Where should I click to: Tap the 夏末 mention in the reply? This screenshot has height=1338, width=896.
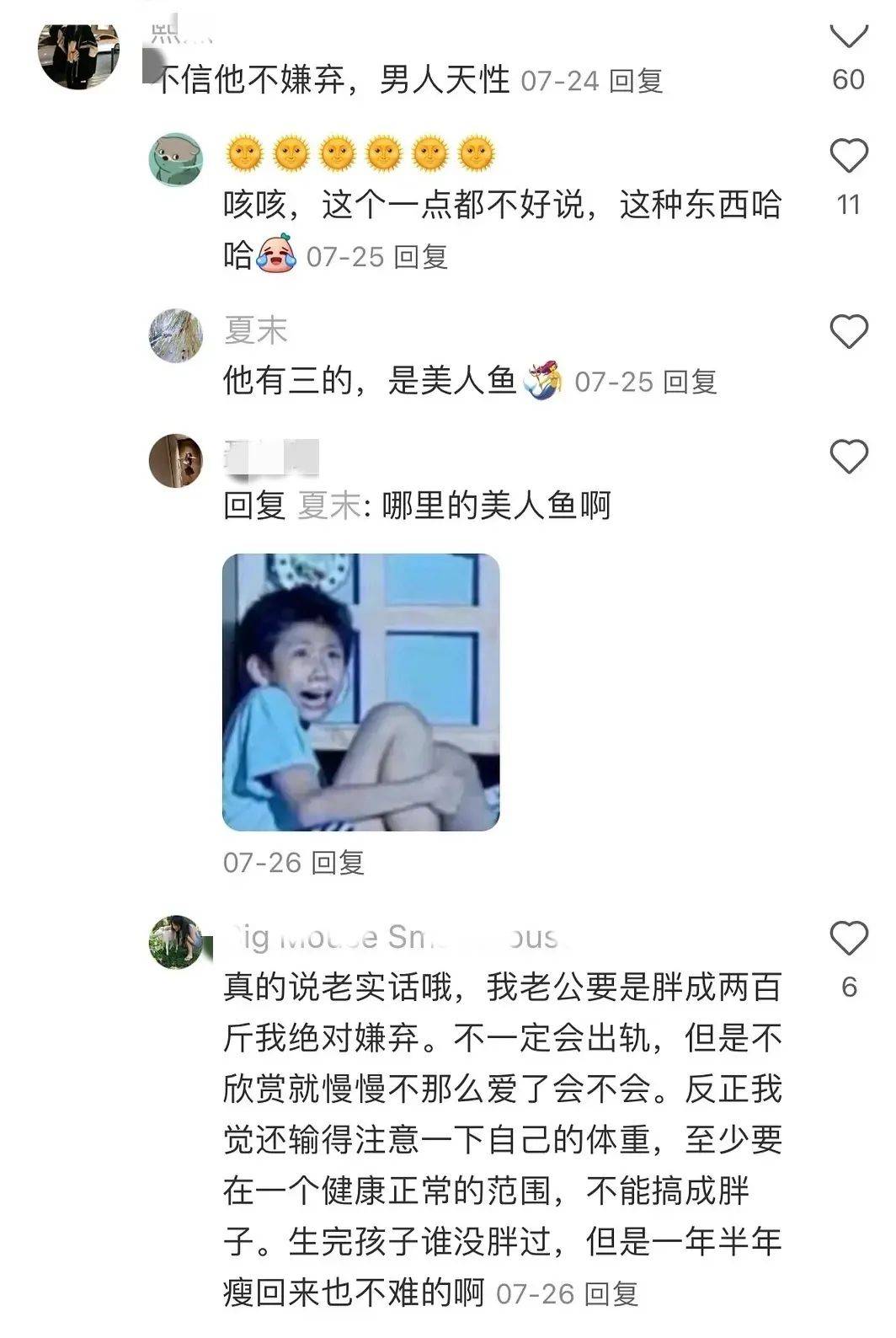328,506
